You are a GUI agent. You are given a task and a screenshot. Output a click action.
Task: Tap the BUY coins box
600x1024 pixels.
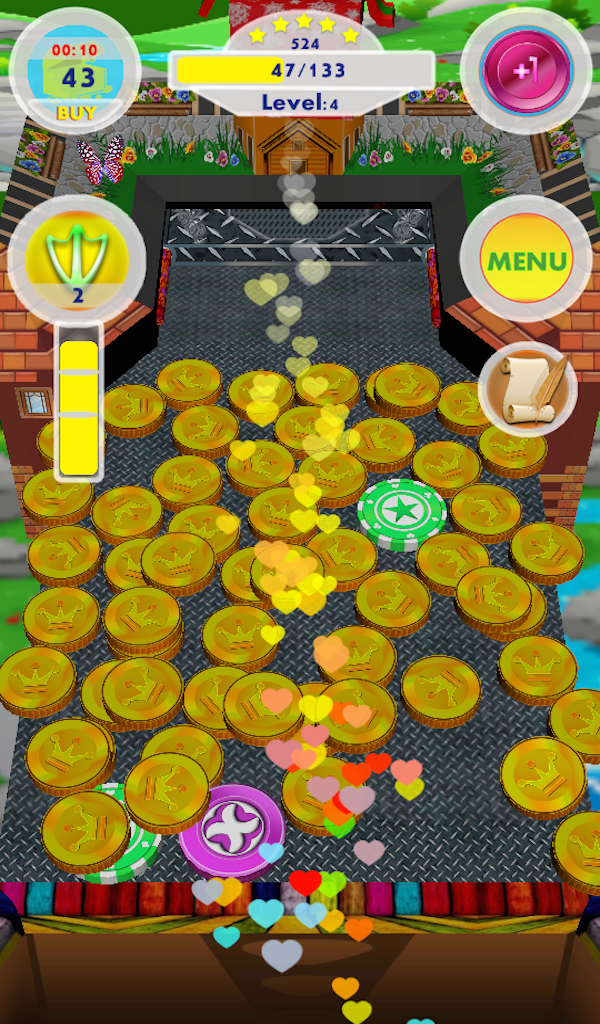pos(74,72)
